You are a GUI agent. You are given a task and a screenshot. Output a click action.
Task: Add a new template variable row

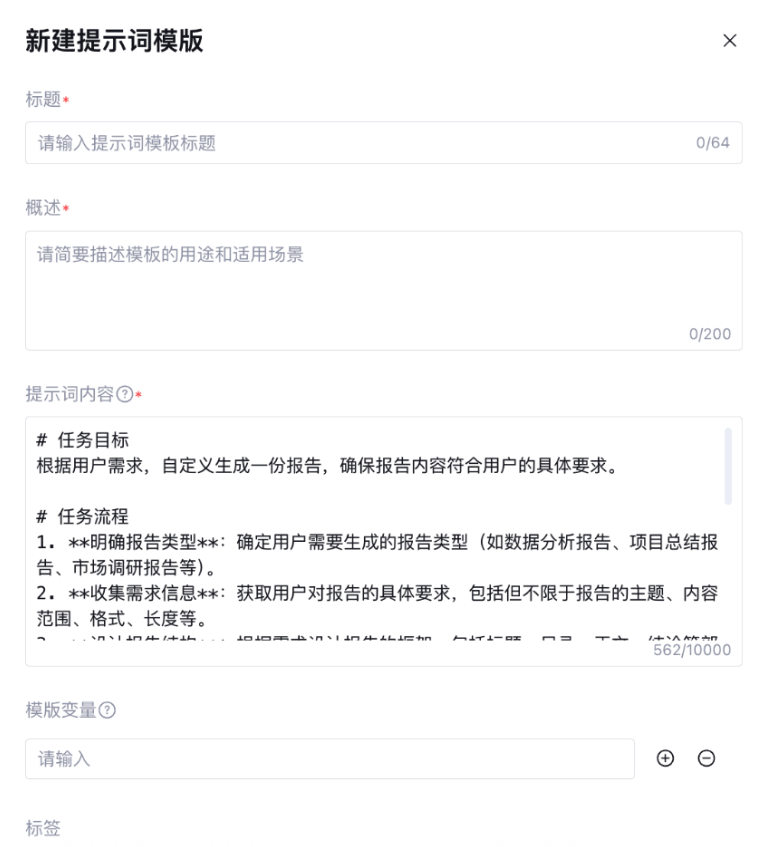[x=665, y=759]
